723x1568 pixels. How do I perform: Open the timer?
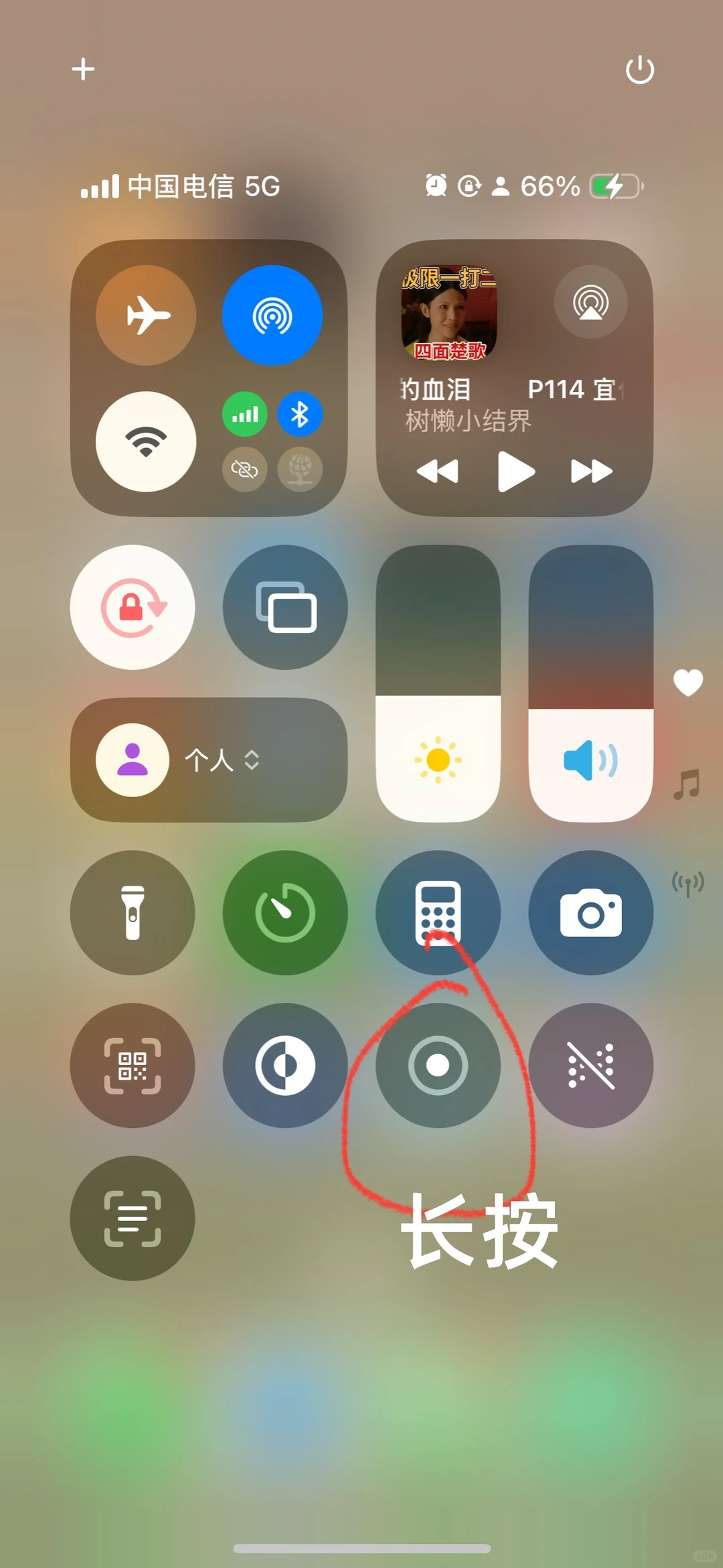pyautogui.click(x=285, y=913)
